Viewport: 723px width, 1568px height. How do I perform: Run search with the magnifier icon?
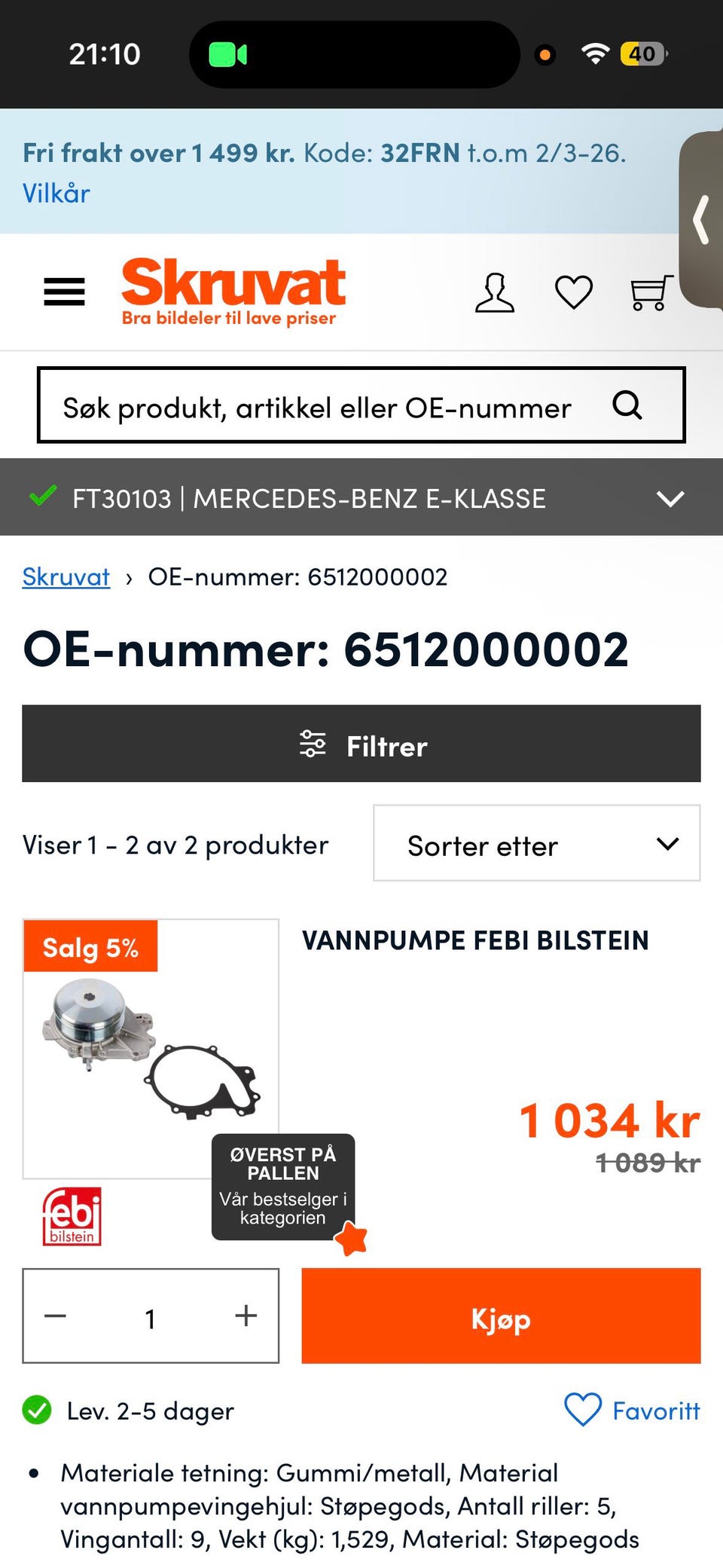[627, 405]
